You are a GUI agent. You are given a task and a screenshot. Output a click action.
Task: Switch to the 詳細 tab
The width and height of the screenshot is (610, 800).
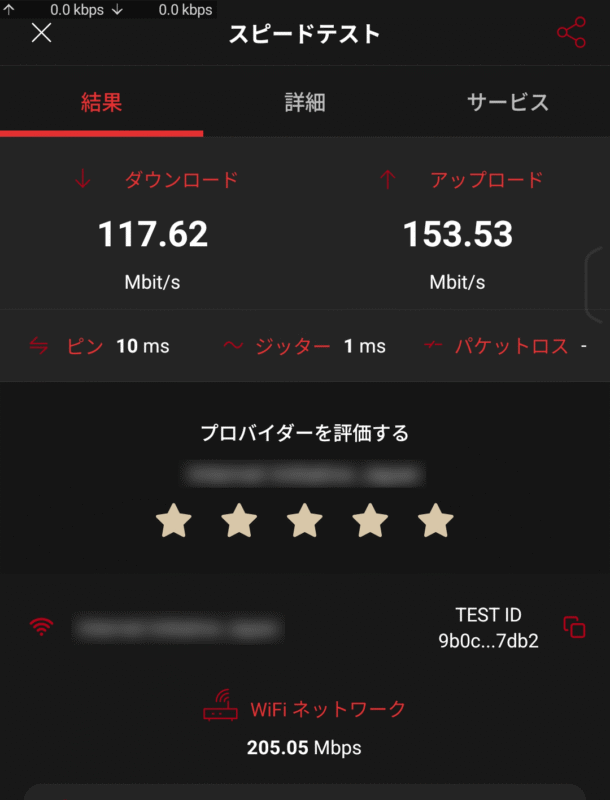click(x=305, y=102)
